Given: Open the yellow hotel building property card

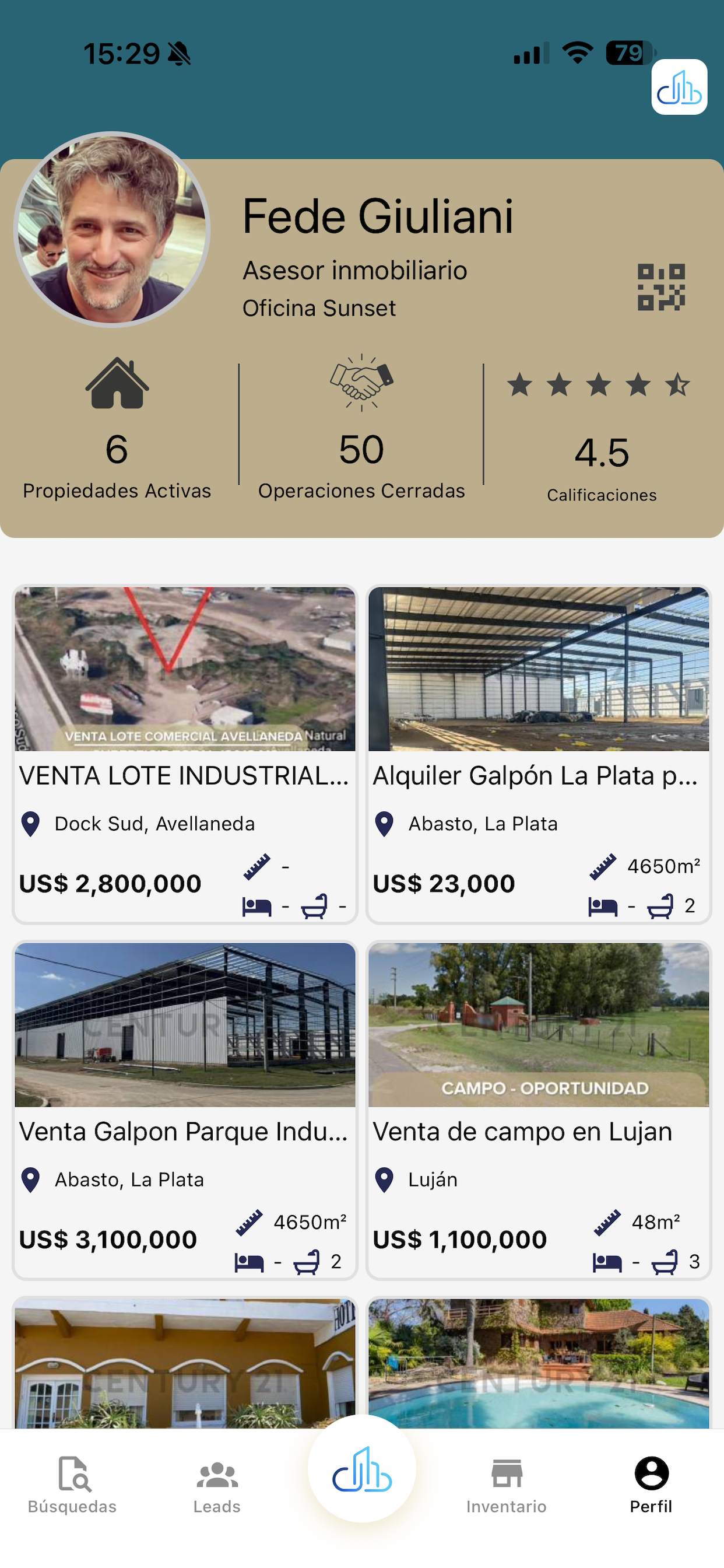Looking at the screenshot, I should pos(185,1363).
